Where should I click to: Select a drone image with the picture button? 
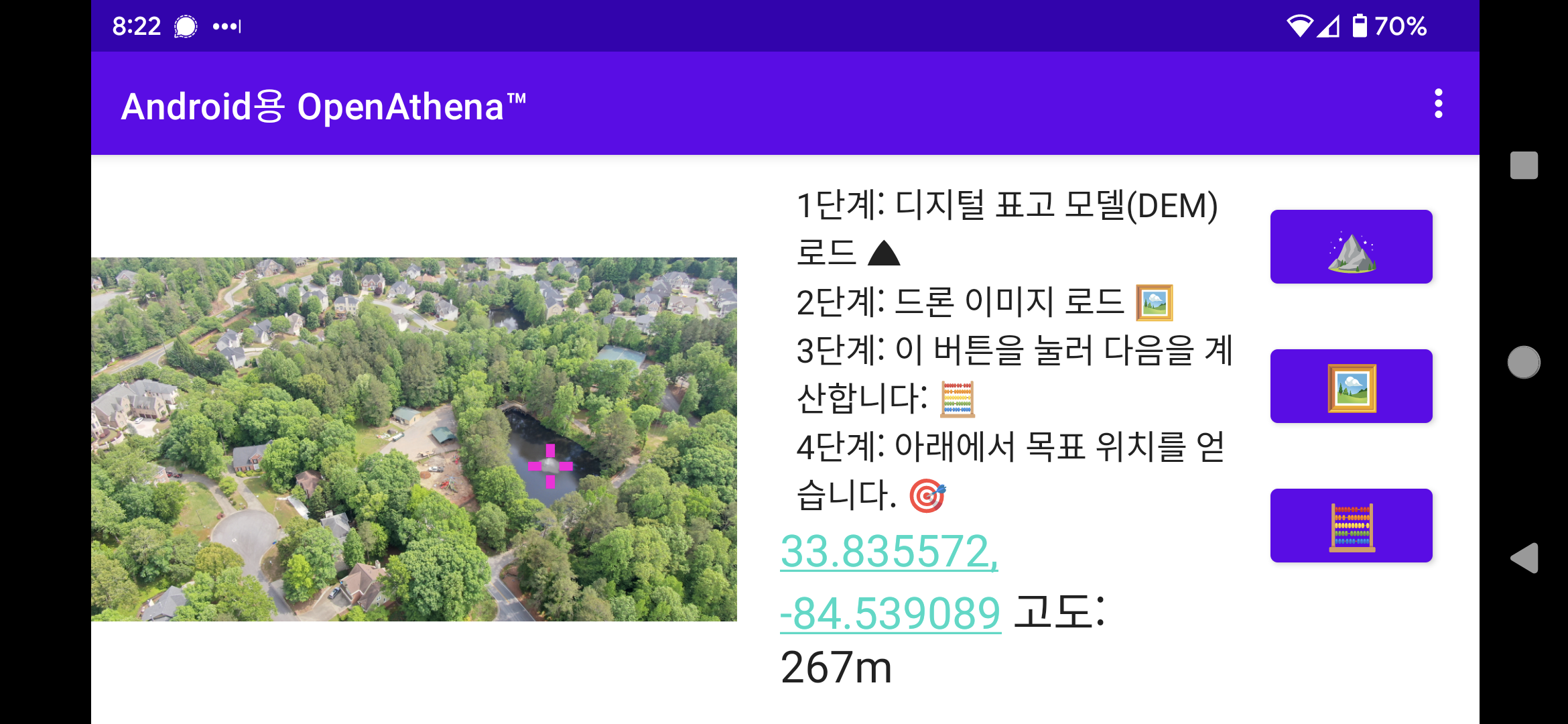coord(1351,386)
